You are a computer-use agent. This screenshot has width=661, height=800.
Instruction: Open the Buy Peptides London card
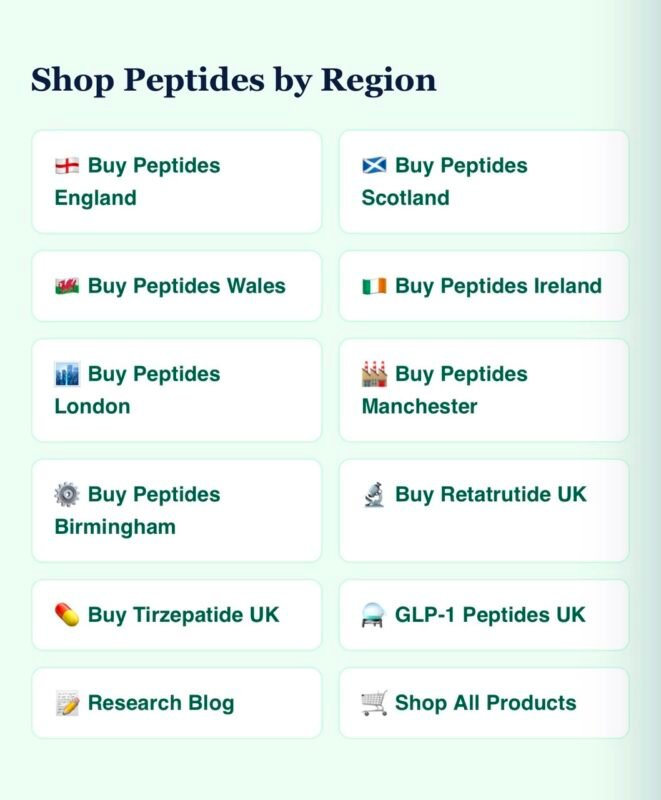(x=176, y=390)
